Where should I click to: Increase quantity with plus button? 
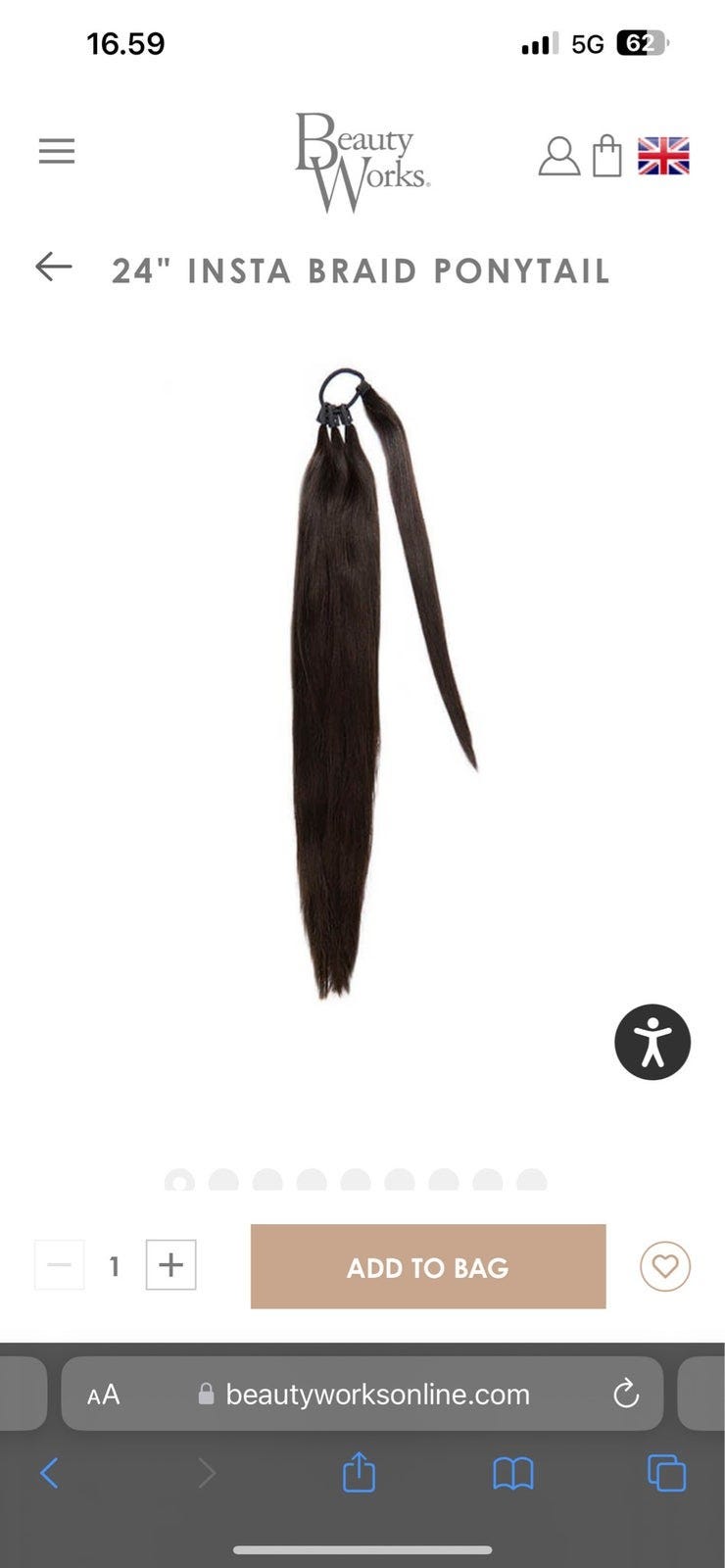point(170,1265)
